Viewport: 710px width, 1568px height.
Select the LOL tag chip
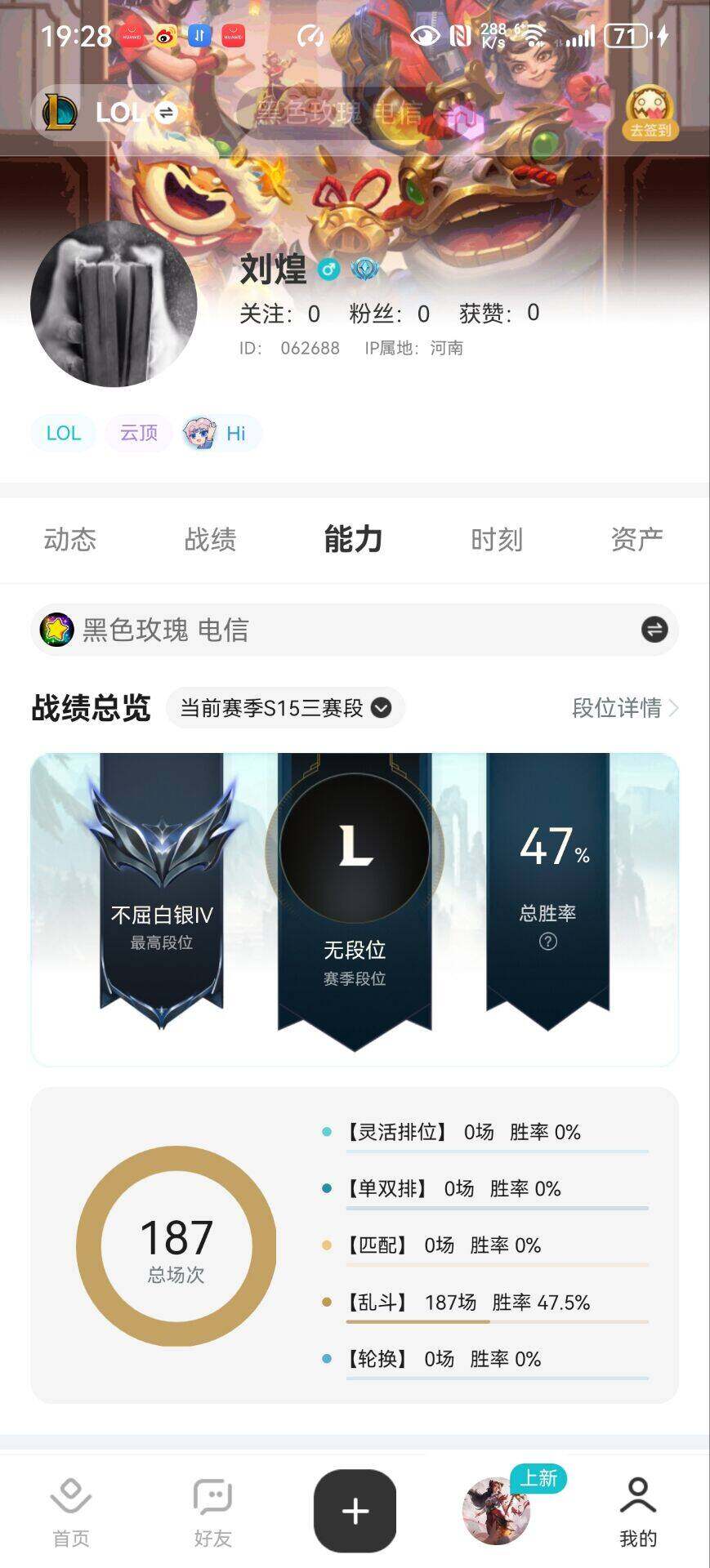[63, 433]
